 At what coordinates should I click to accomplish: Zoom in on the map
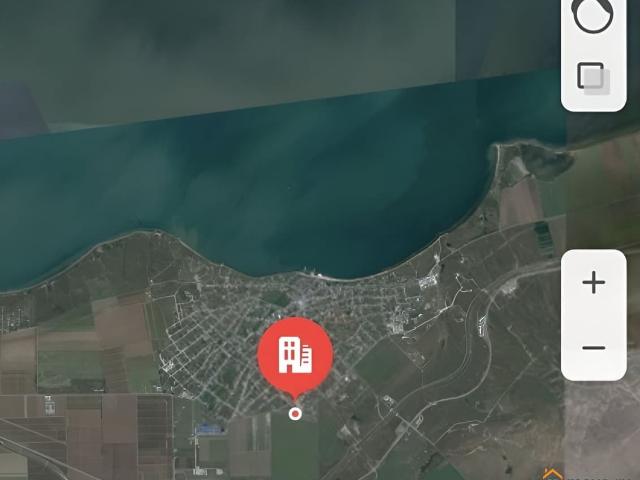pyautogui.click(x=594, y=283)
